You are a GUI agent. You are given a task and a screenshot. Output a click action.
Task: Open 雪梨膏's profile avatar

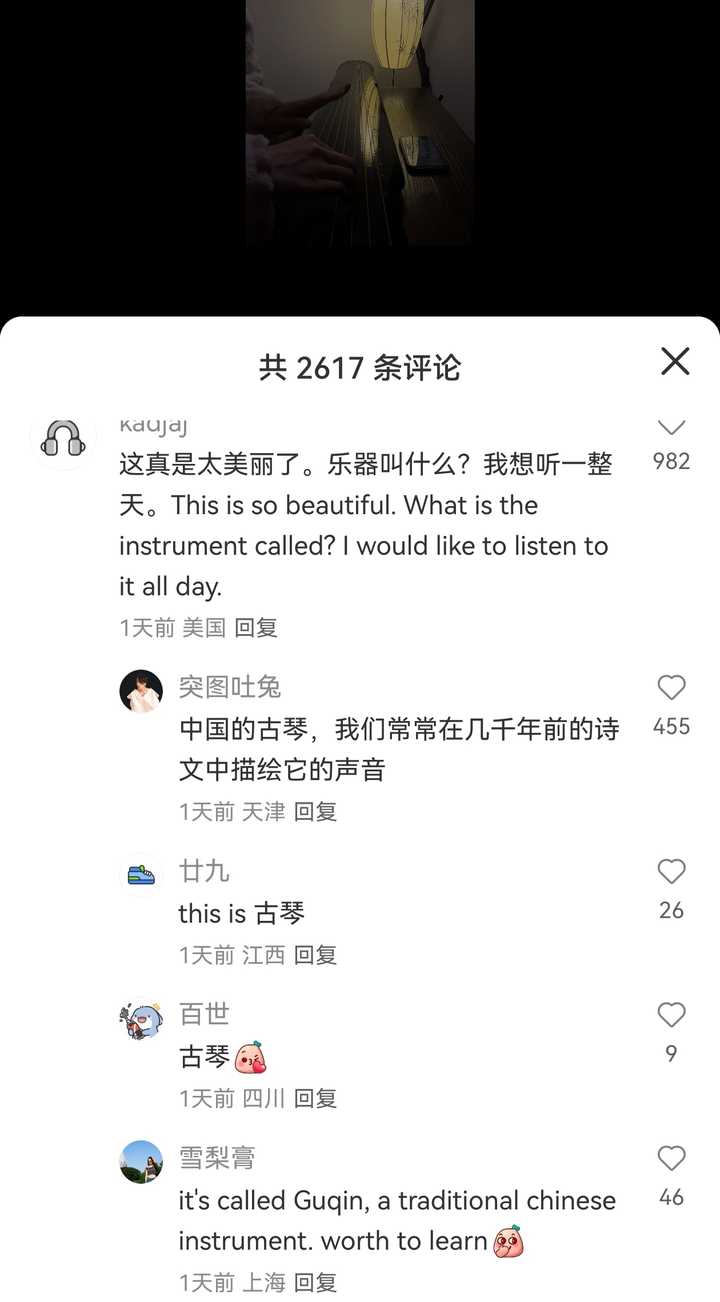point(141,1162)
